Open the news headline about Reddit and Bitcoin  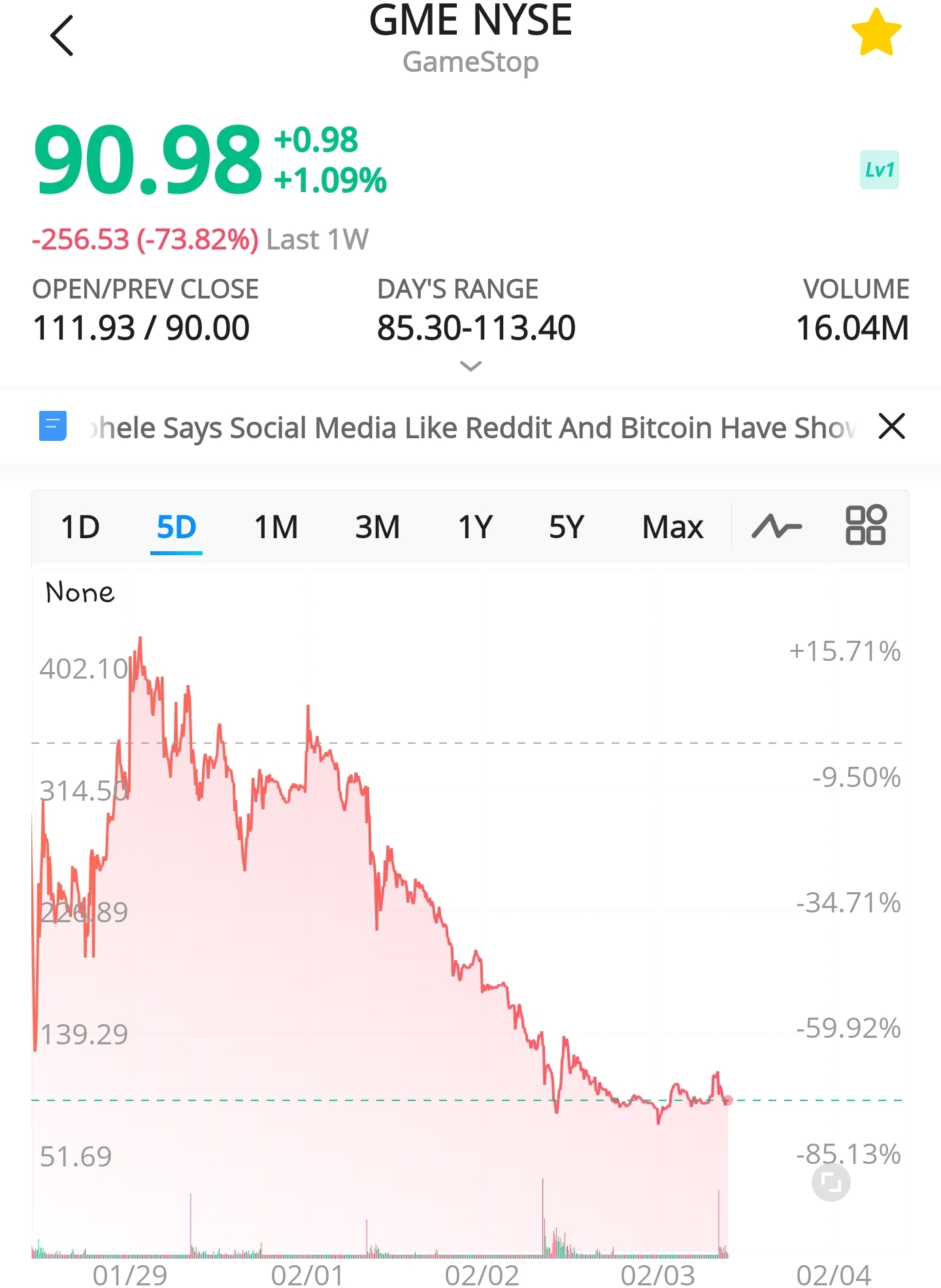tap(470, 428)
